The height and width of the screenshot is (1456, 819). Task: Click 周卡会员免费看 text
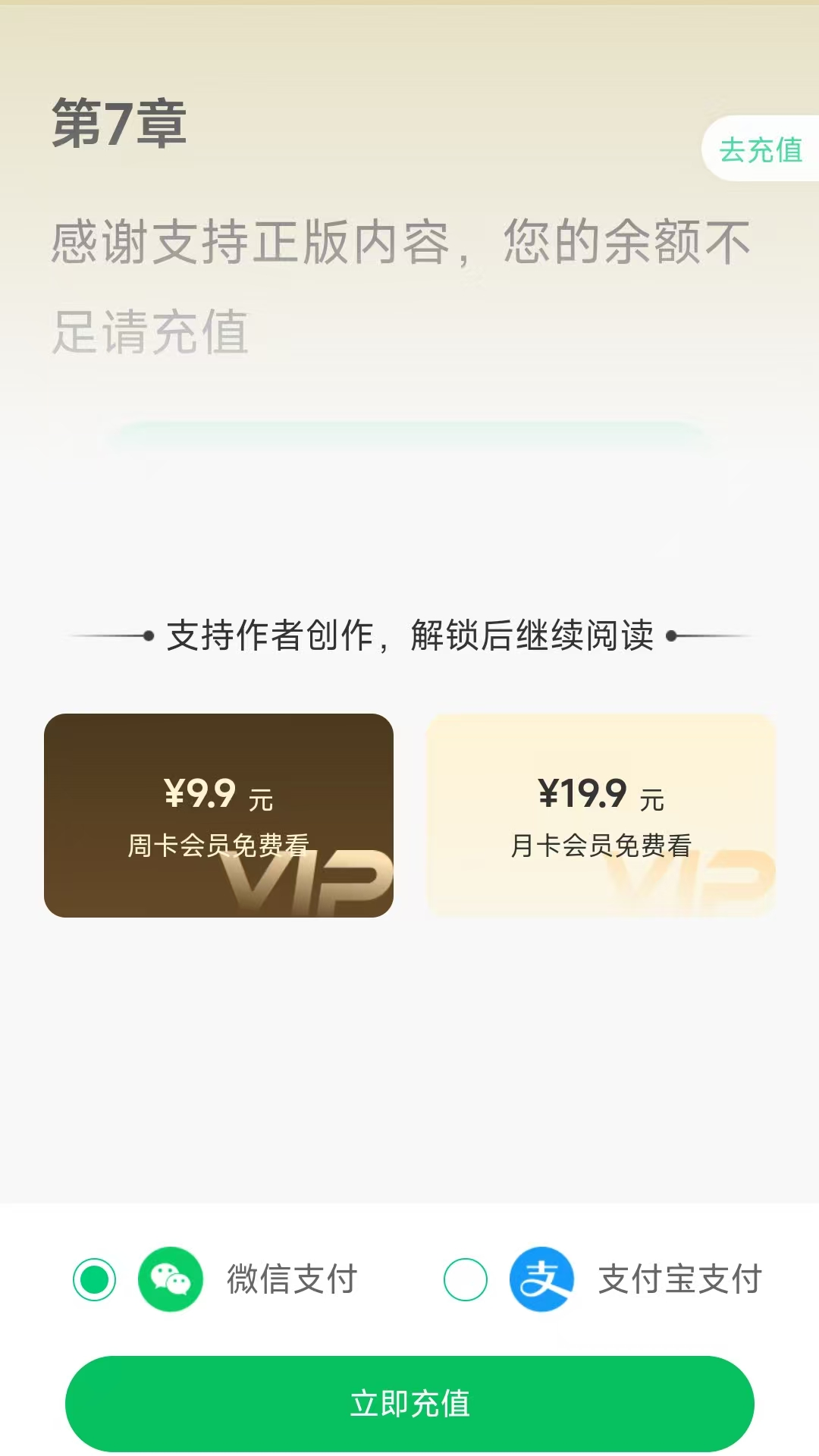(219, 840)
